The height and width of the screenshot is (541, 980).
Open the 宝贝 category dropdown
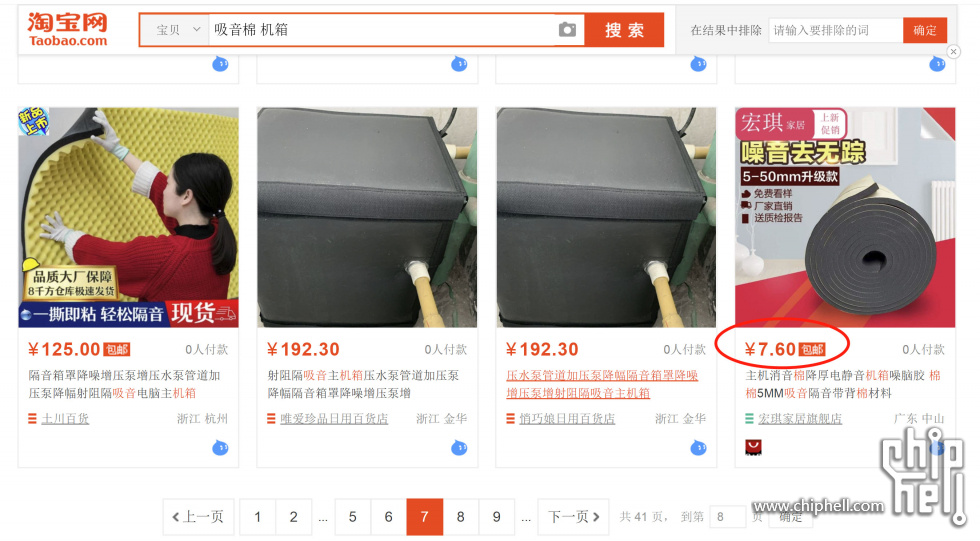[177, 30]
